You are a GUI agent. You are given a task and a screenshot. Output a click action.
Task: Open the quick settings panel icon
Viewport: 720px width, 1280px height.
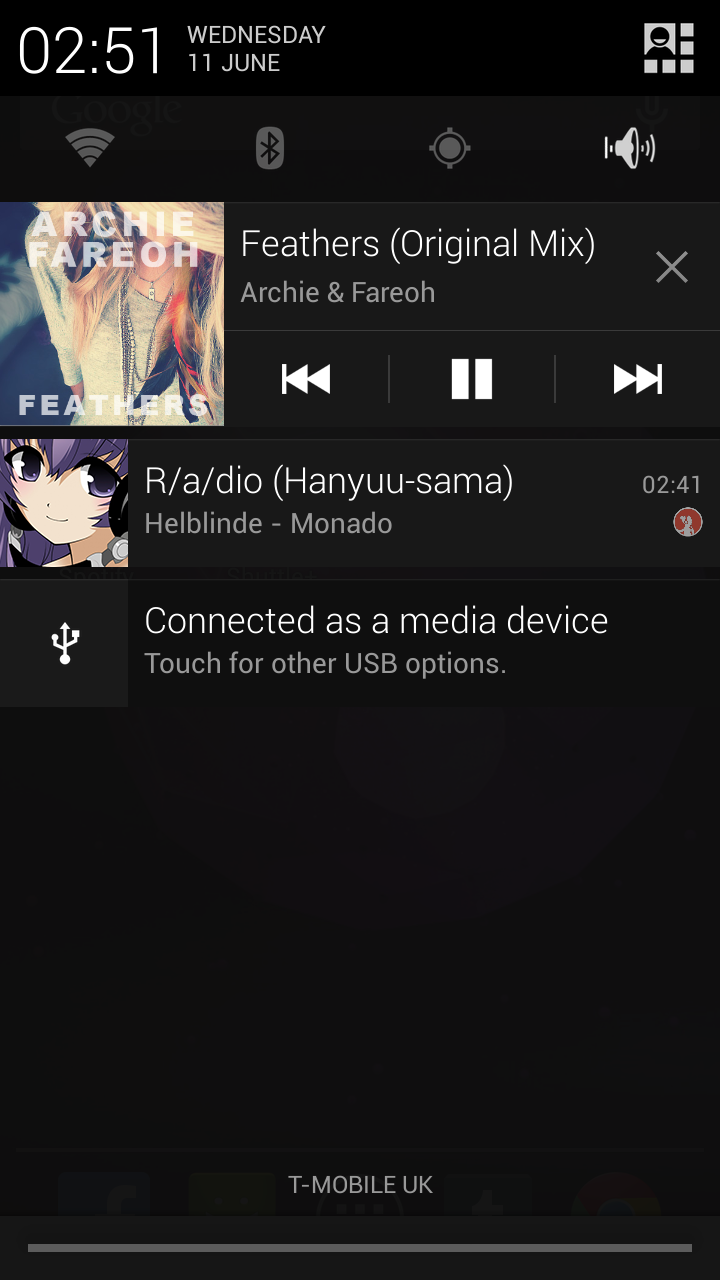tap(669, 48)
